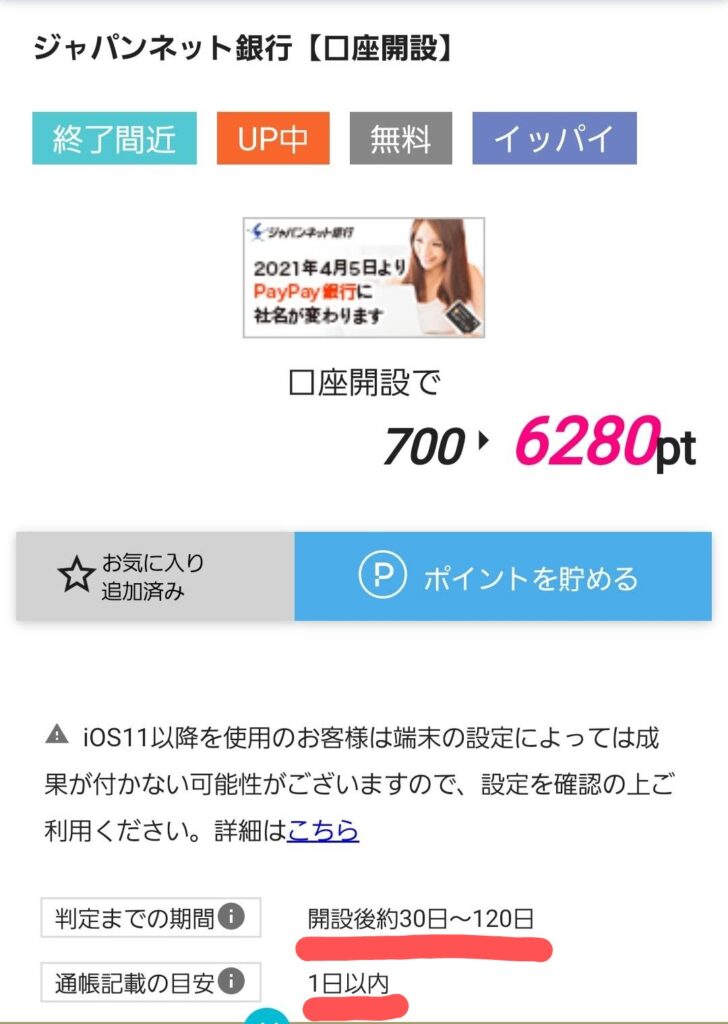728x1024 pixels.
Task: Tap the イッパイ tag
Action: coord(554,138)
